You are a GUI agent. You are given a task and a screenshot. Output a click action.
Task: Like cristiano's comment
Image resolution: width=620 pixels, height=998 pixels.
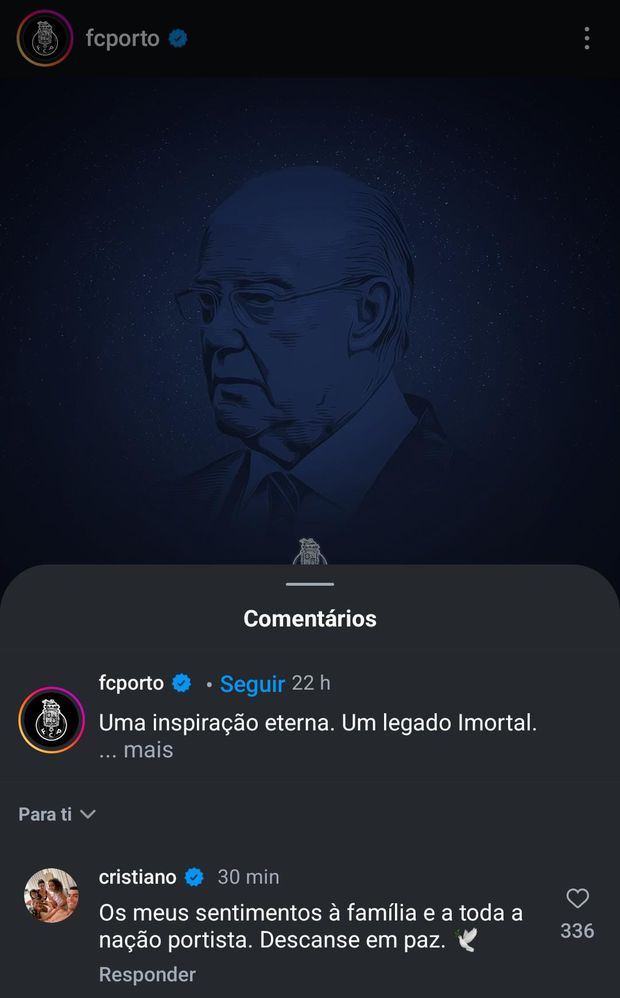click(x=577, y=898)
